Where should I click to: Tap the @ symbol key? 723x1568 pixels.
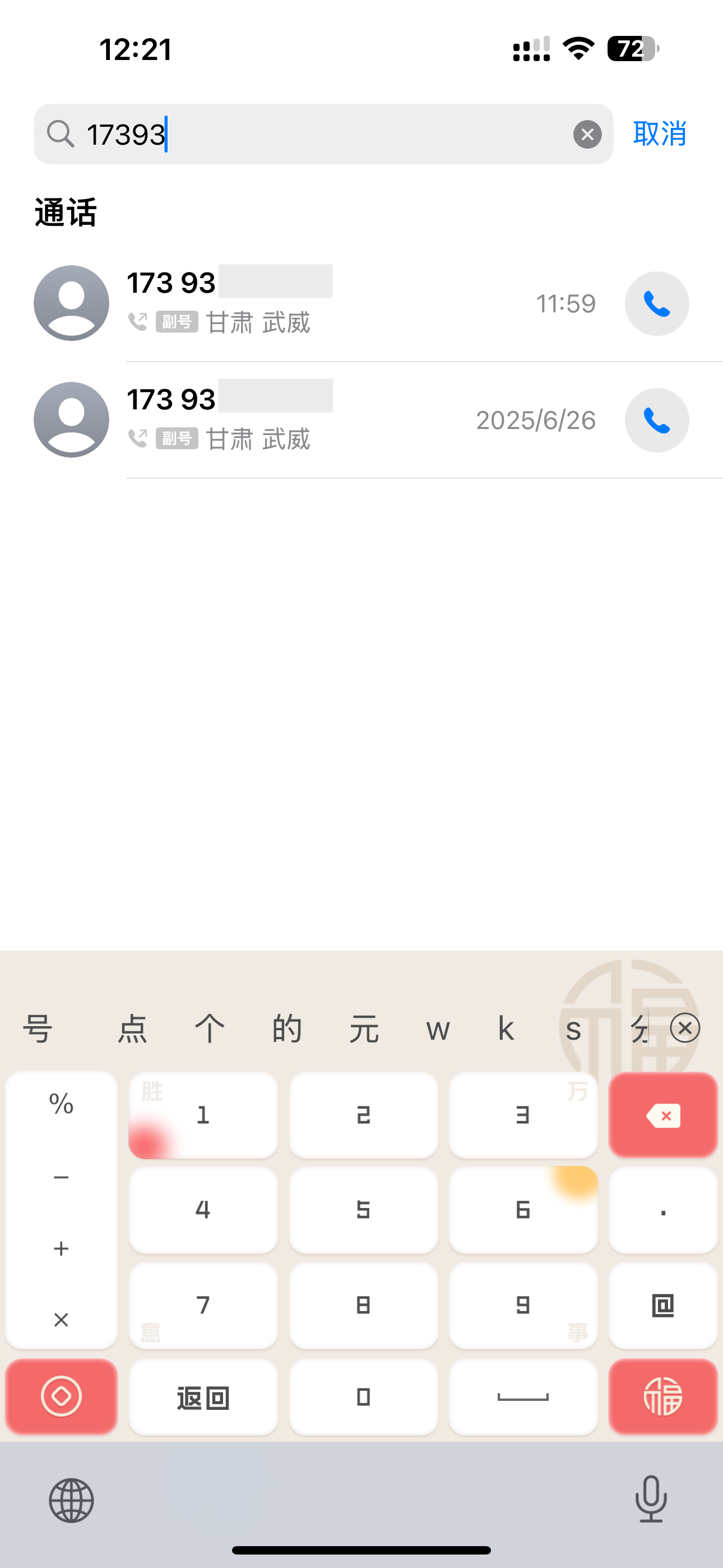pyautogui.click(x=662, y=1305)
